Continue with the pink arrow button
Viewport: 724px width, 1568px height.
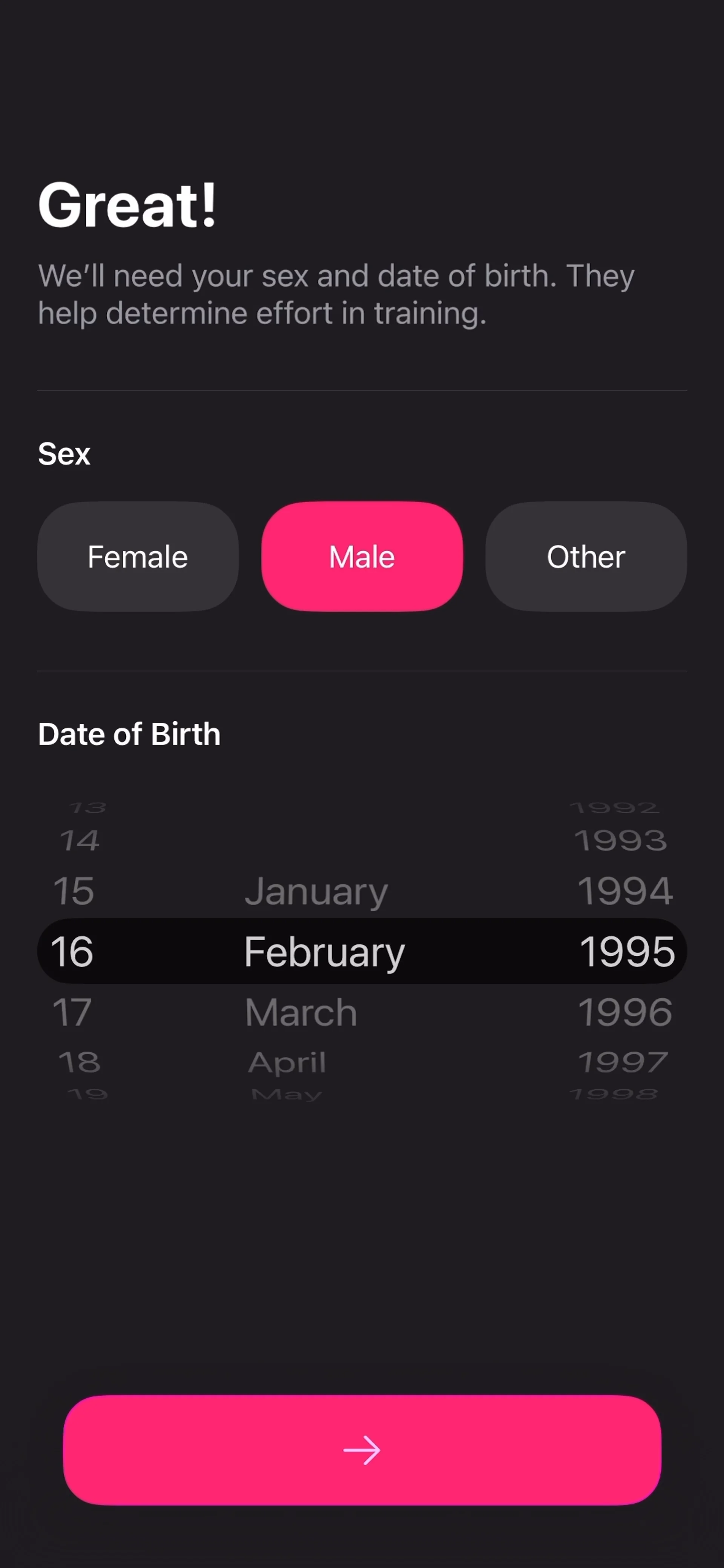(362, 1449)
